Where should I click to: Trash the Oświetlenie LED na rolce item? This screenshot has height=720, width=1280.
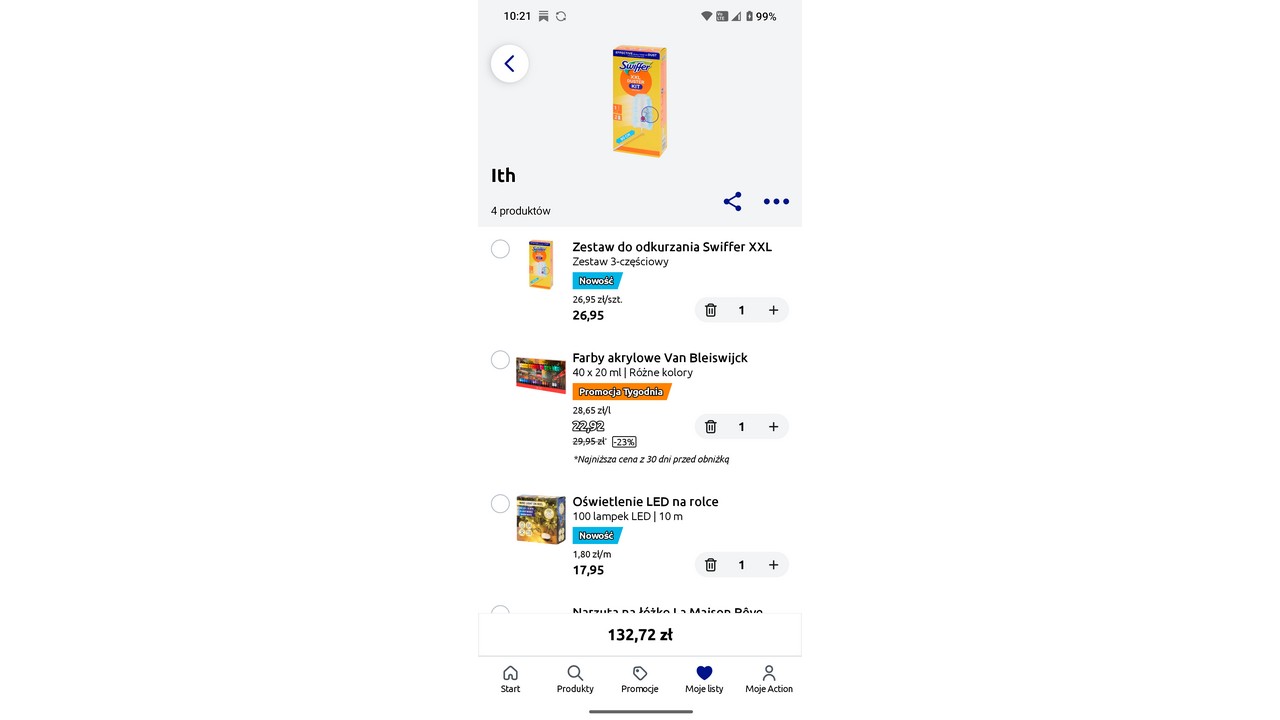[x=710, y=565]
